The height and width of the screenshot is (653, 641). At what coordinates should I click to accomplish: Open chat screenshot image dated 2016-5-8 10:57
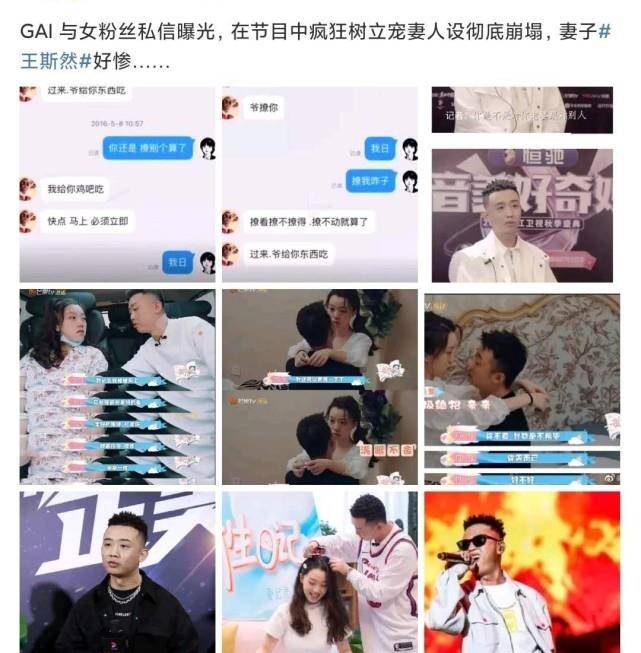point(118,184)
